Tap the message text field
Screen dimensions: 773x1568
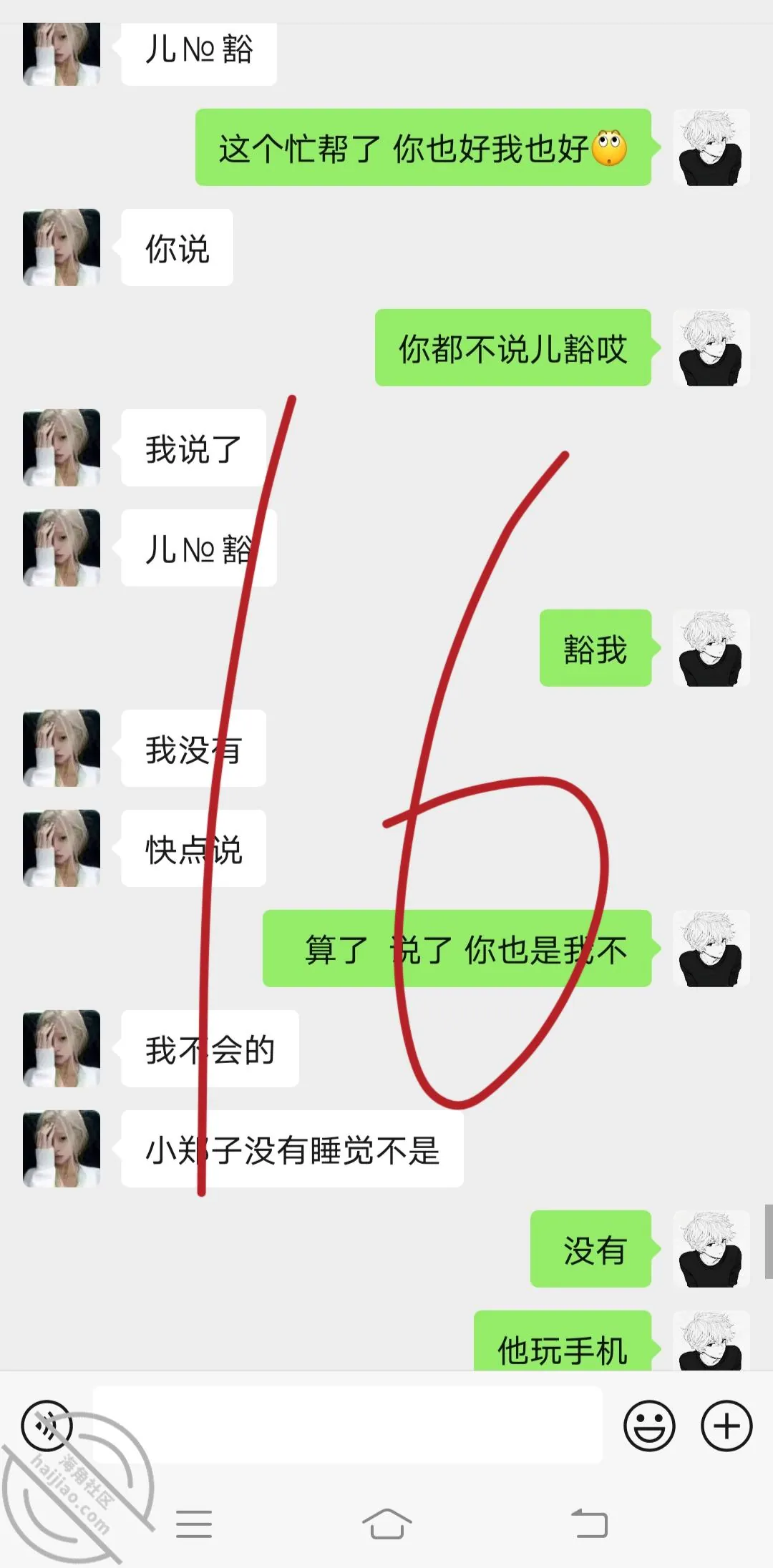click(x=348, y=1425)
